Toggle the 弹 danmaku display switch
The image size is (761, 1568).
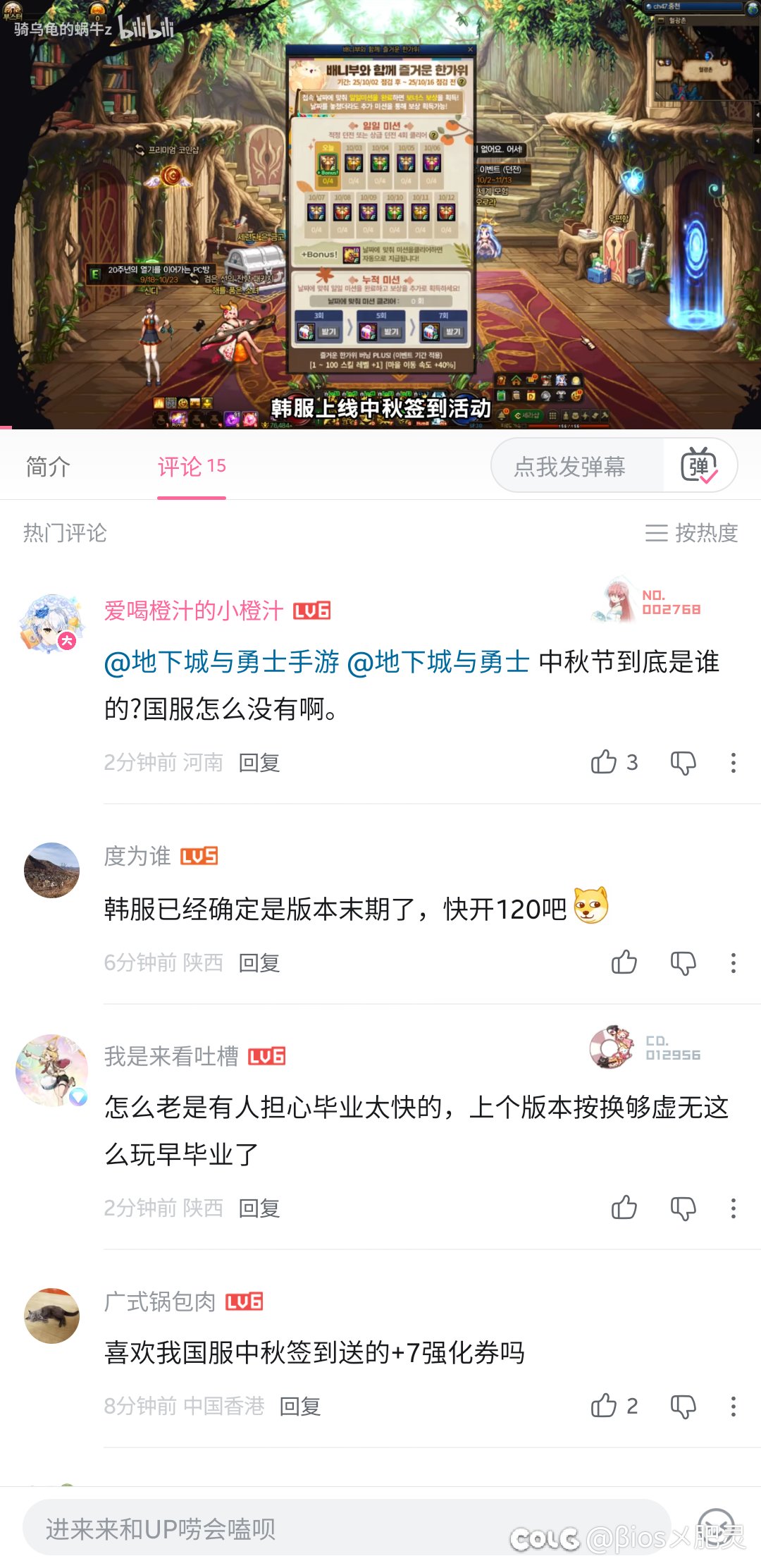(698, 466)
